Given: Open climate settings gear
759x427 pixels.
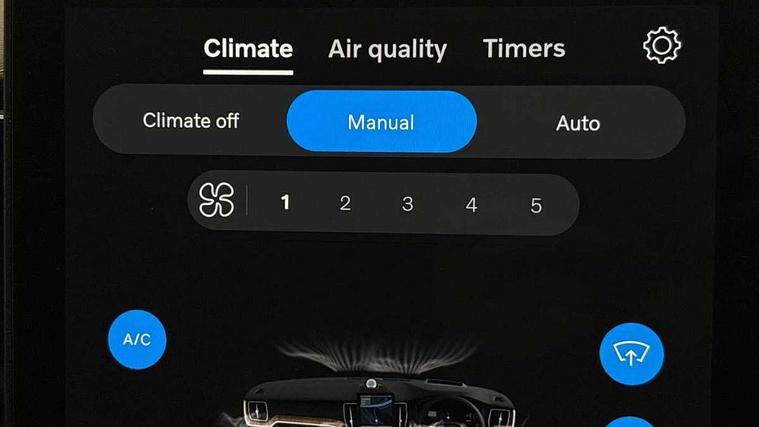Looking at the screenshot, I should [x=661, y=46].
